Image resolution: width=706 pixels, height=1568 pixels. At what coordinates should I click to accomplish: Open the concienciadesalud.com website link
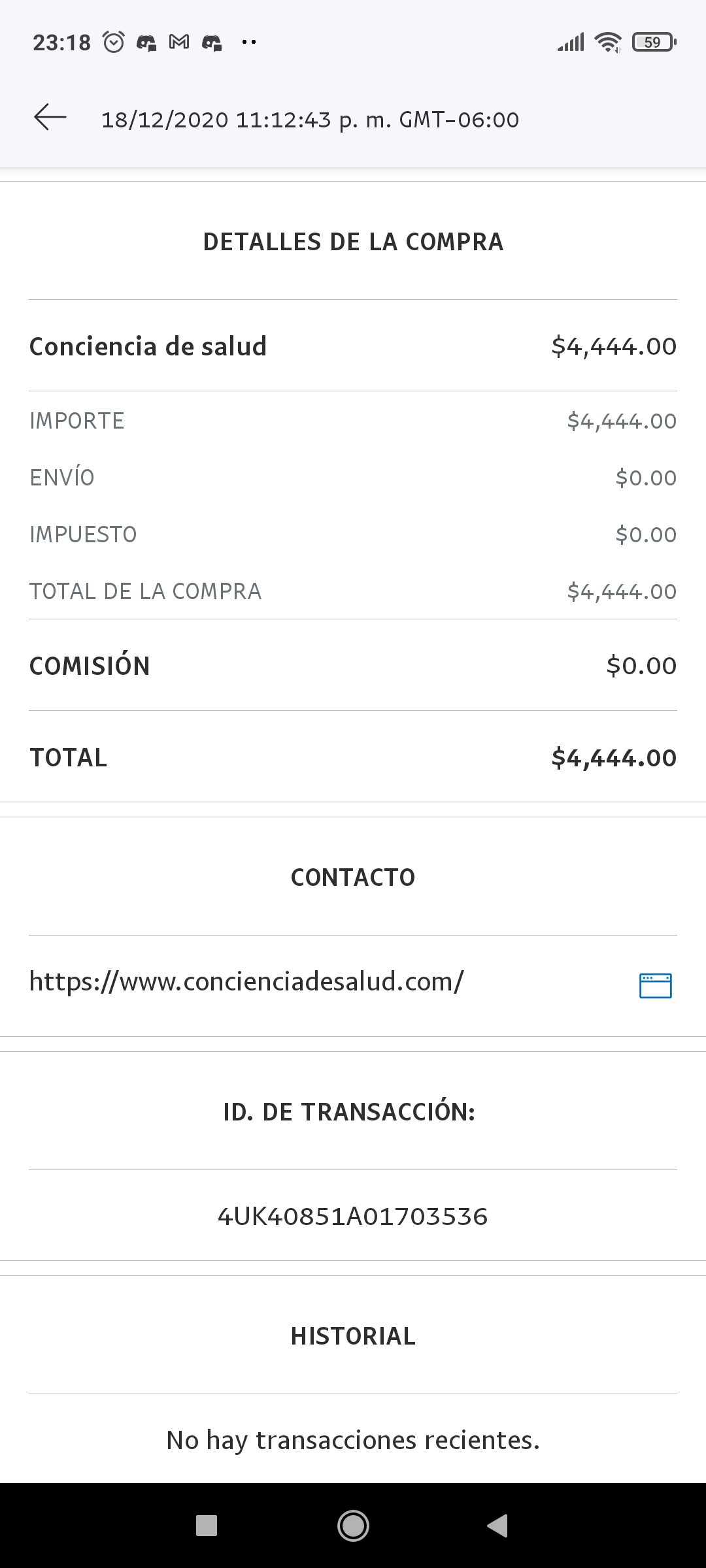point(246,982)
